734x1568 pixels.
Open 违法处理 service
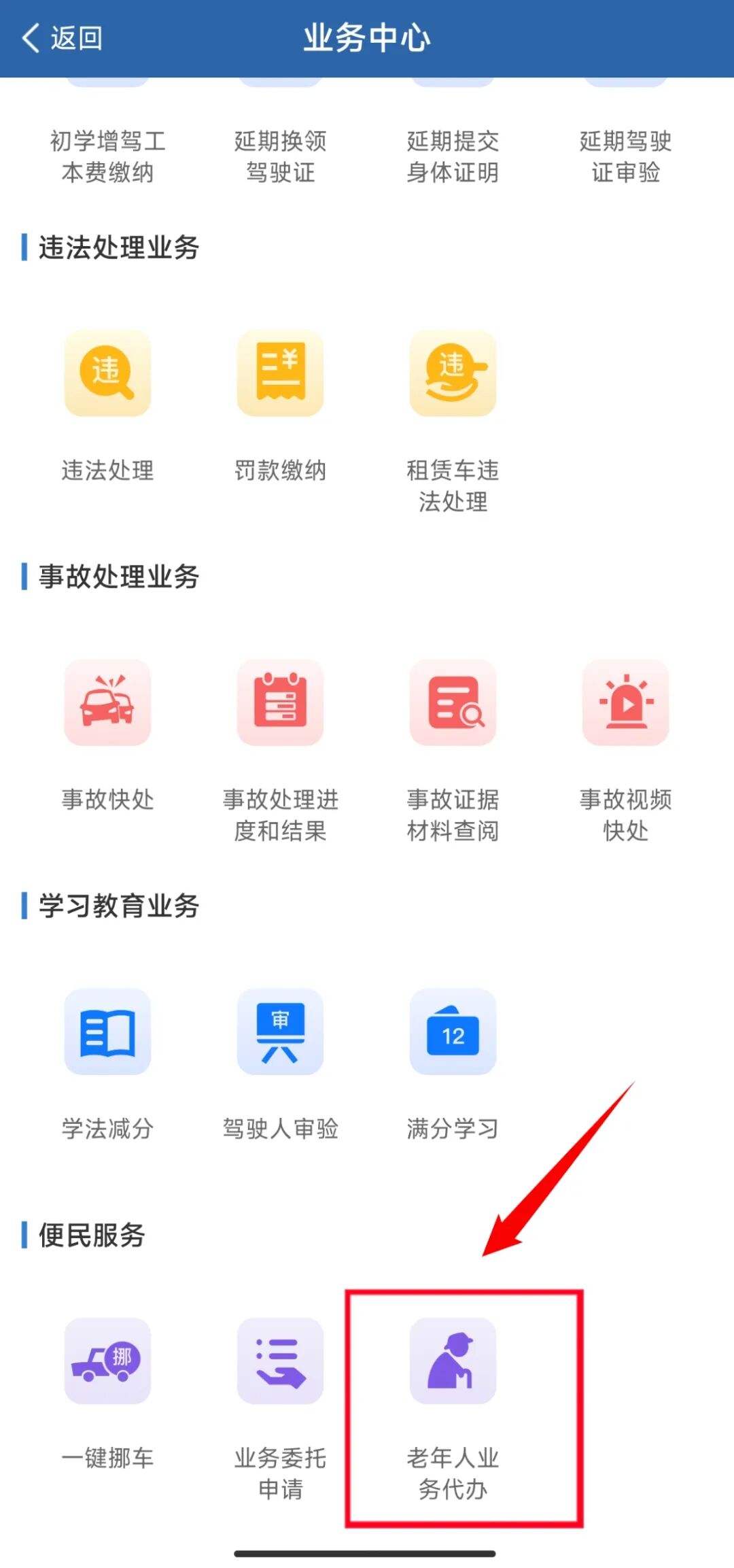pyautogui.click(x=107, y=373)
